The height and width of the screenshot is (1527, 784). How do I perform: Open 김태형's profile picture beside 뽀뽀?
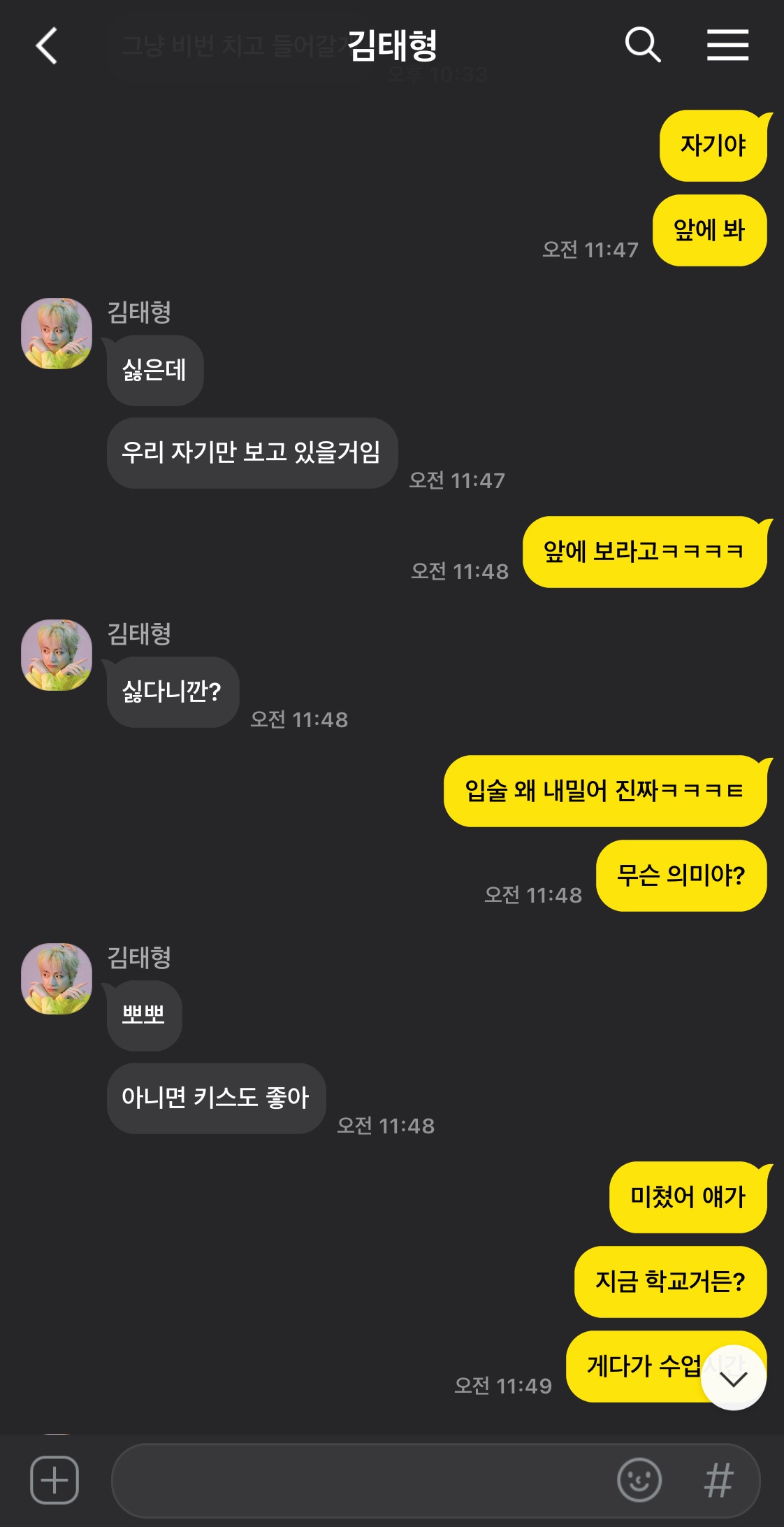(x=57, y=978)
